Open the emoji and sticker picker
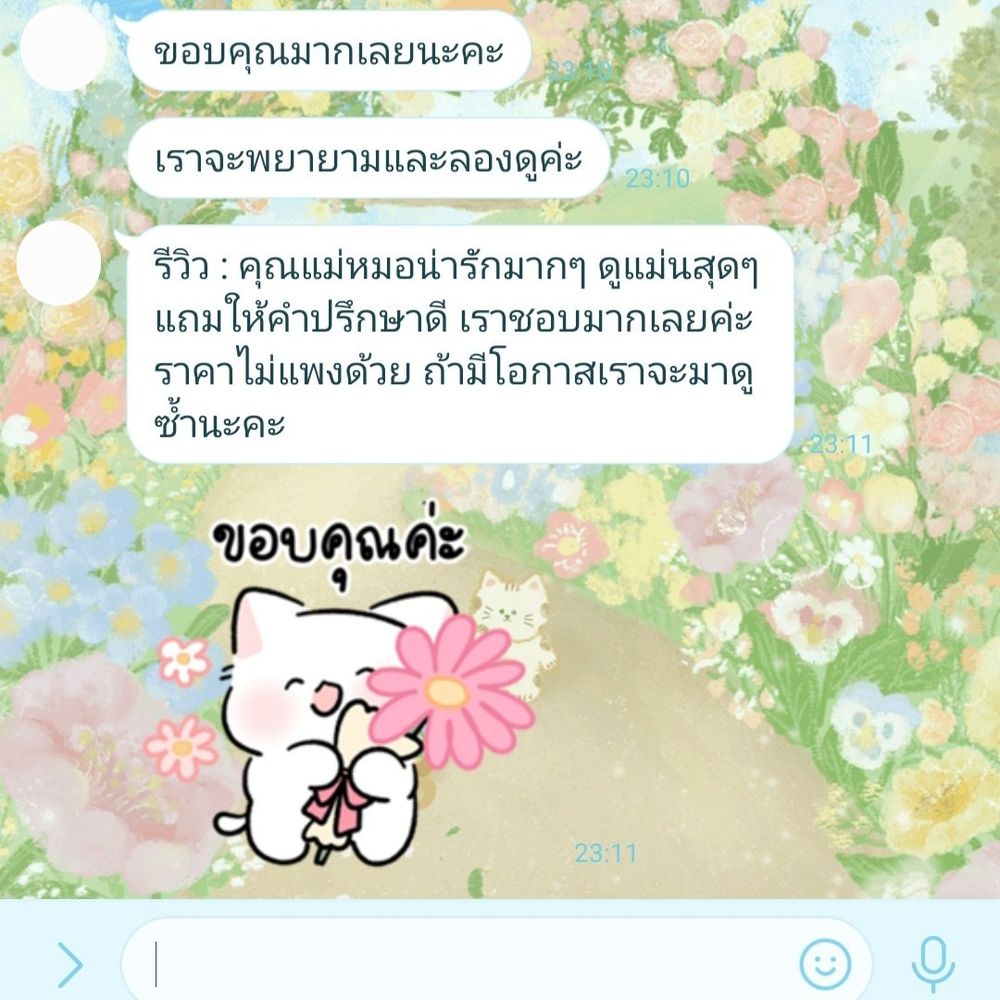The image size is (1000, 1000). tap(825, 964)
